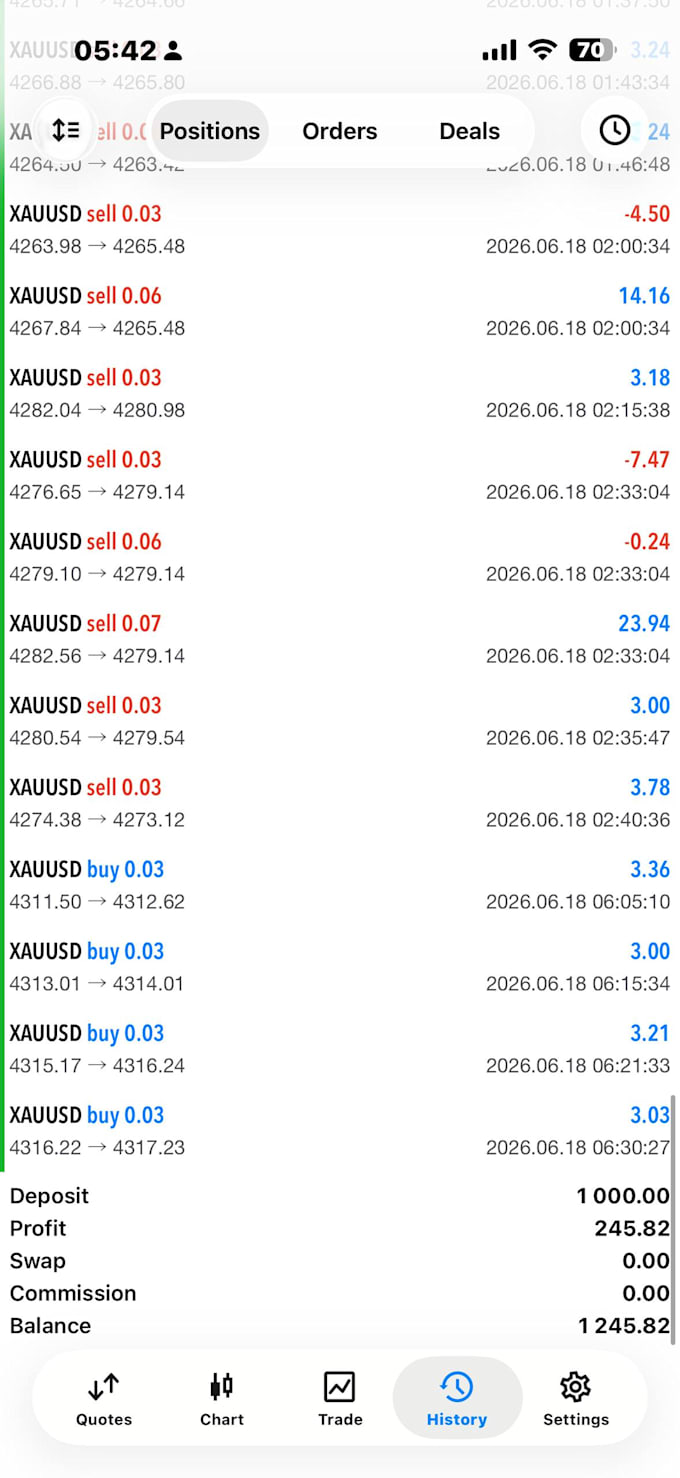Open the Quotes tab
Image resolution: width=680 pixels, height=1478 pixels.
point(104,1398)
